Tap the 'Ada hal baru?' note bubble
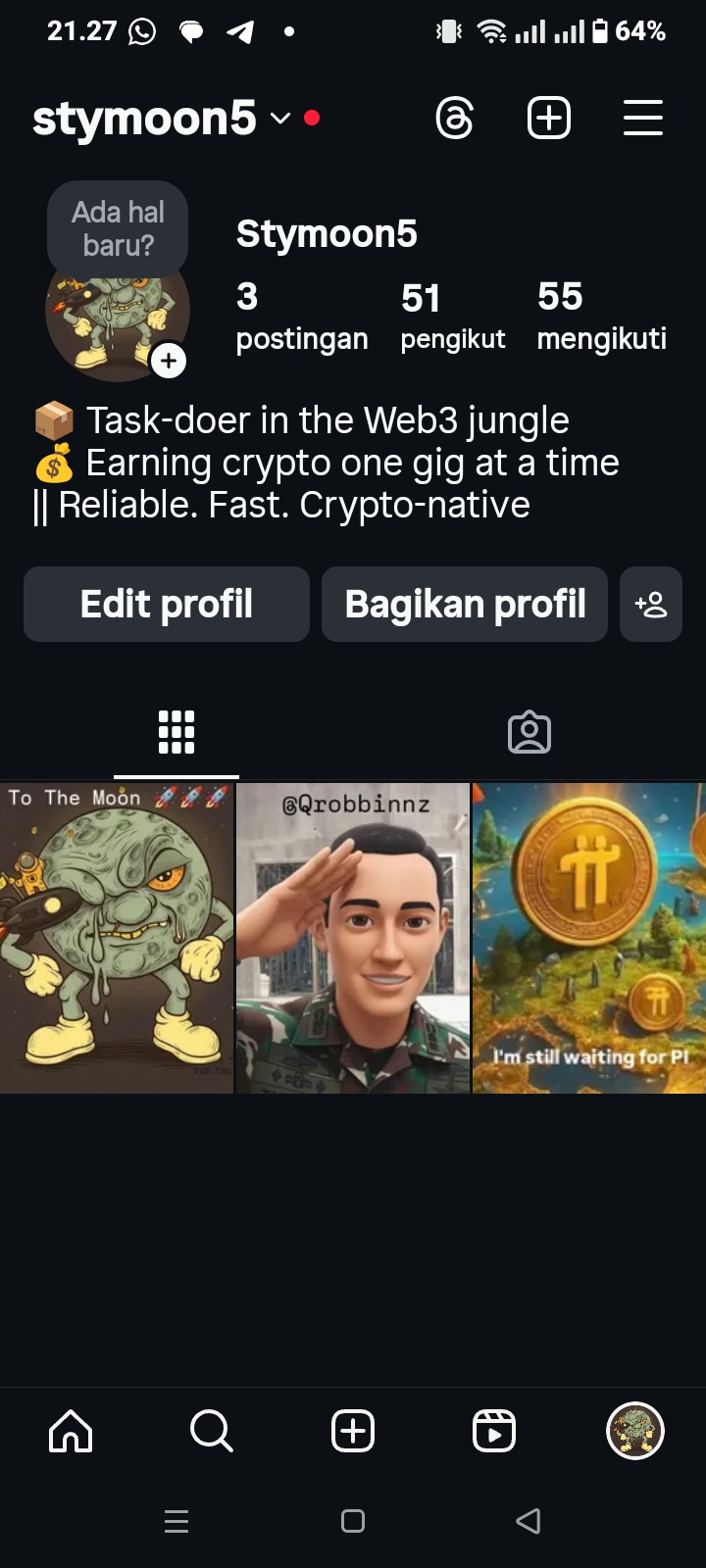The image size is (706, 1568). click(x=118, y=228)
